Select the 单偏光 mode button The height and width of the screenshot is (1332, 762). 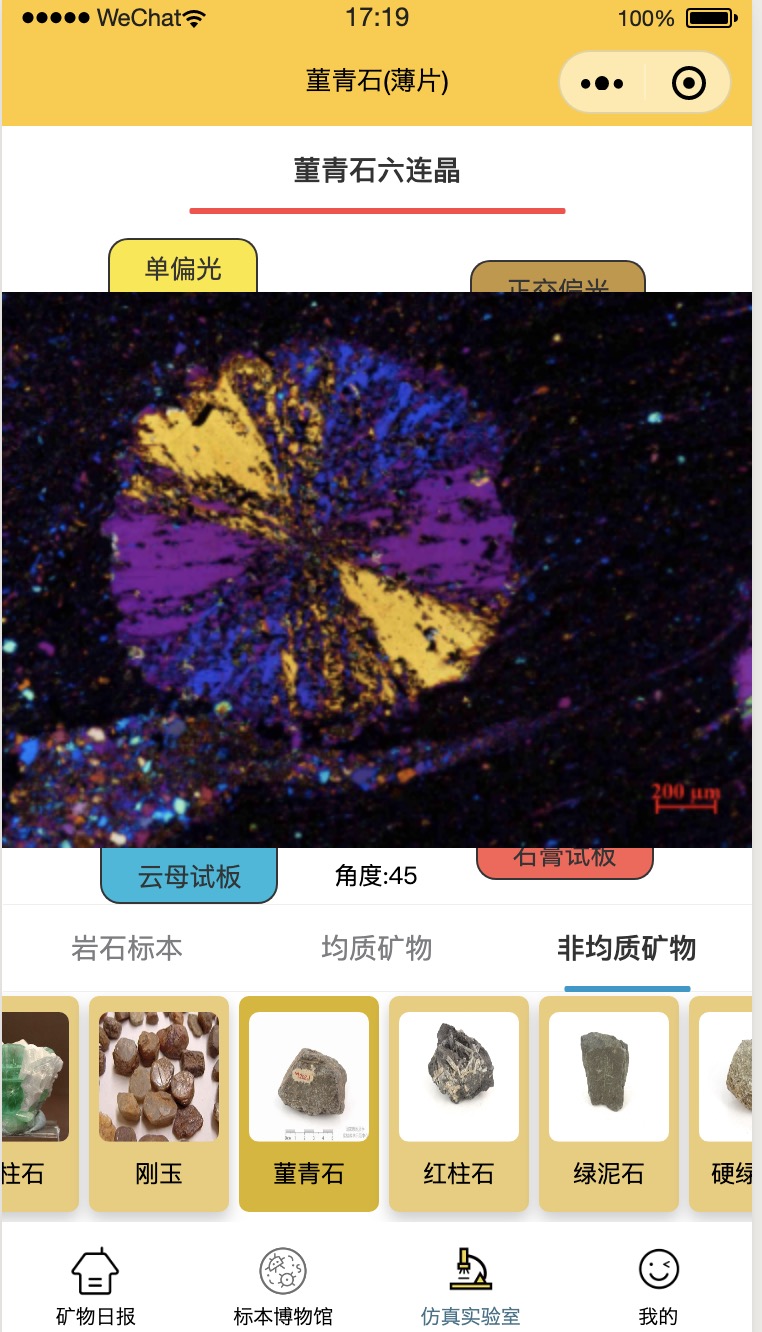click(x=183, y=267)
